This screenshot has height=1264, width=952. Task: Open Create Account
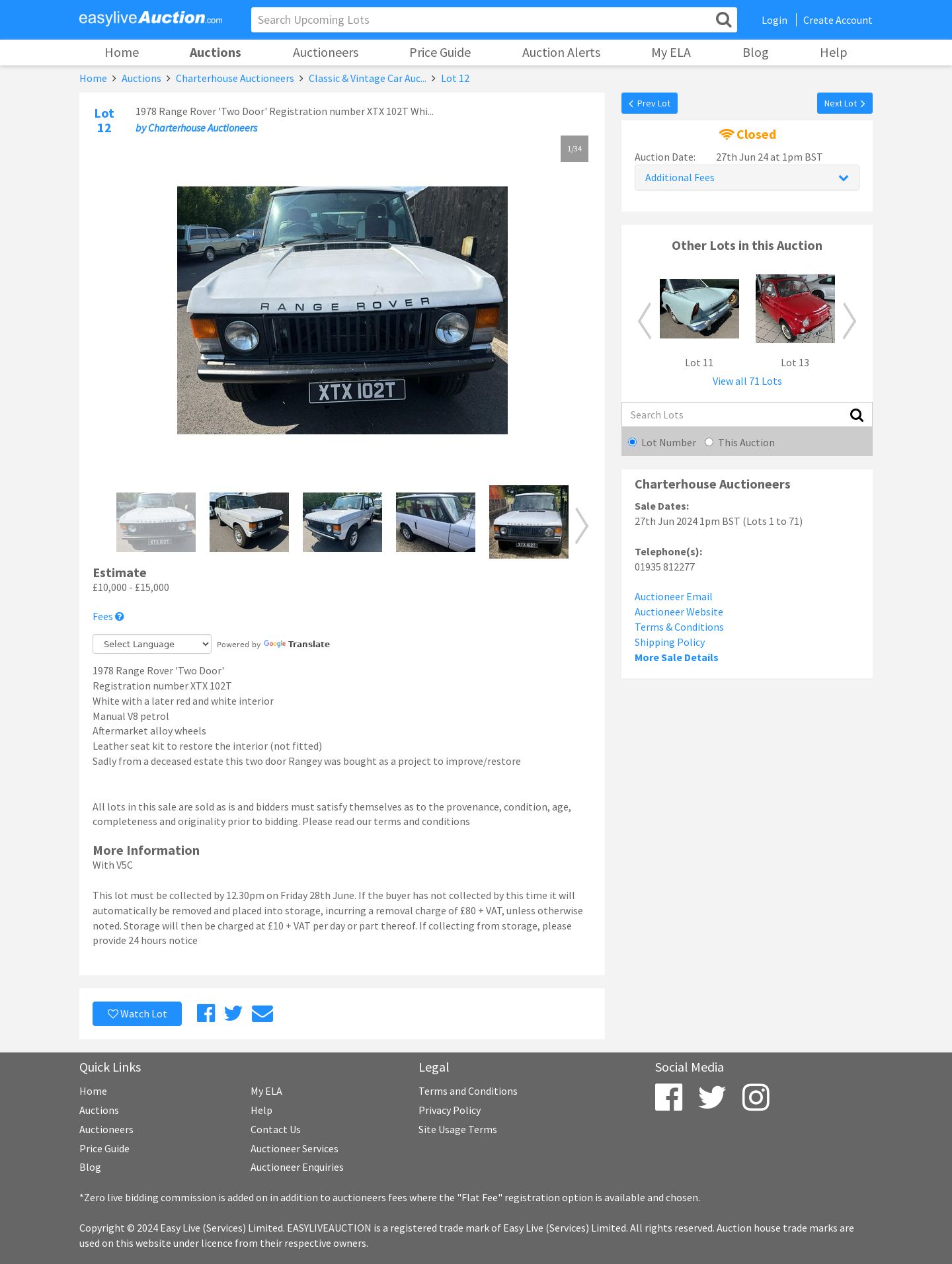tap(837, 20)
